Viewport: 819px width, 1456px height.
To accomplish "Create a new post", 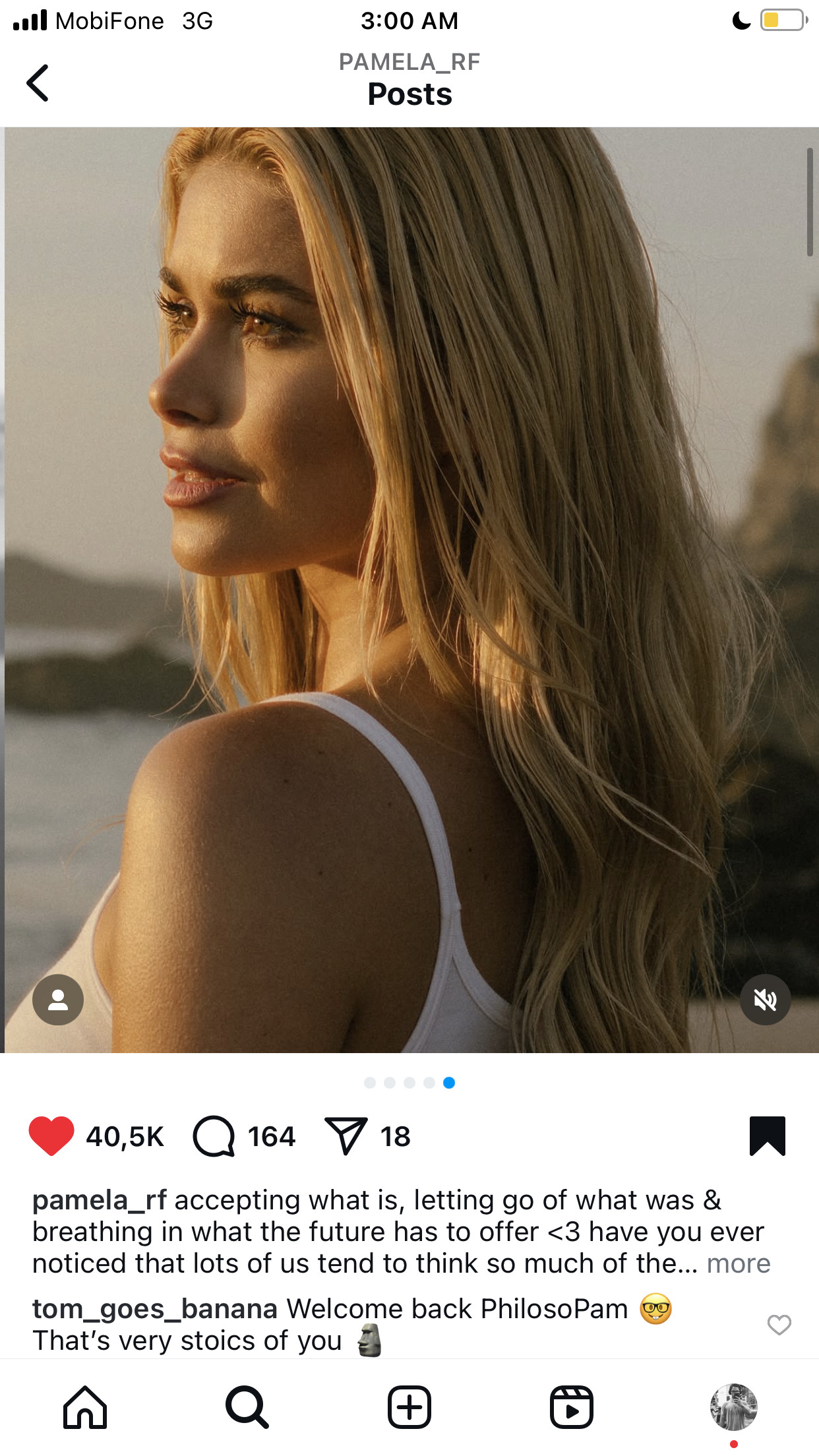I will coord(409,1407).
